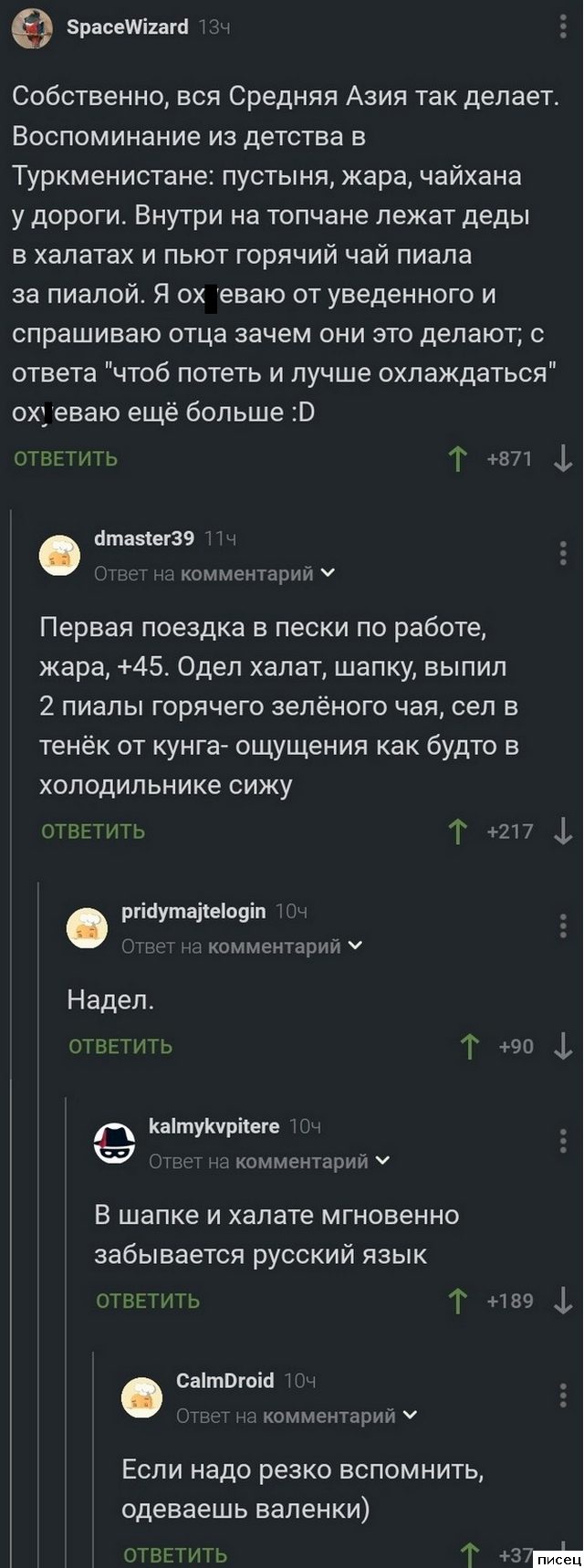The height and width of the screenshot is (1568, 584).
Task: Open SpaceWizard's profile
Action: pos(126,27)
